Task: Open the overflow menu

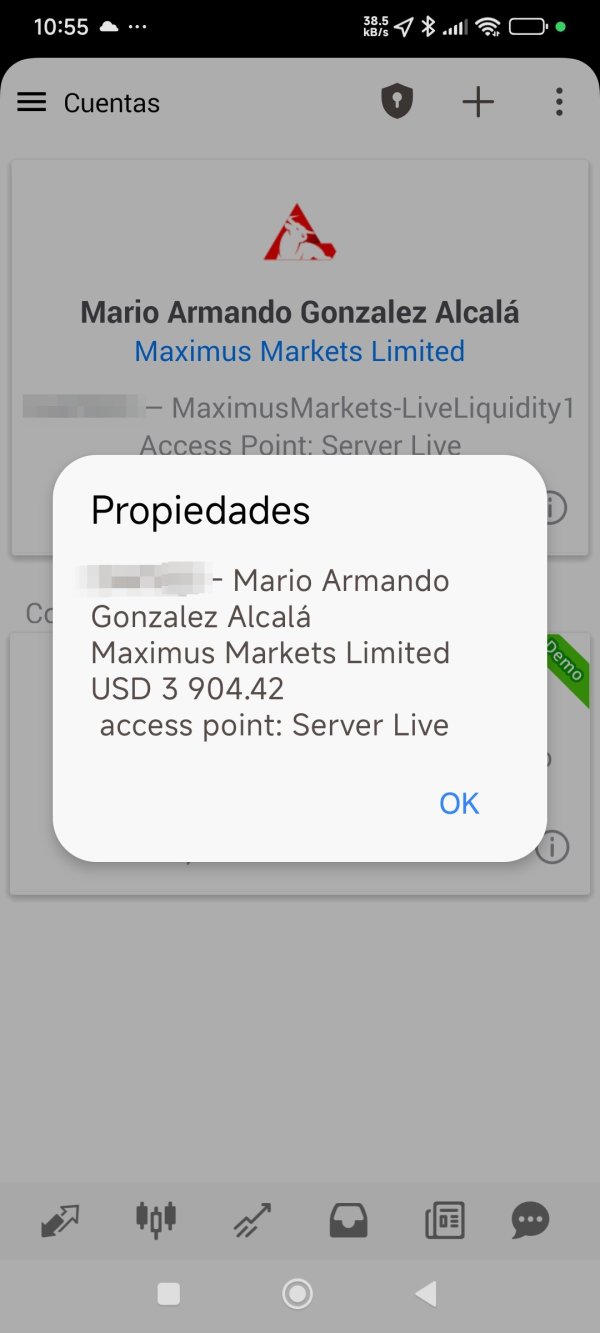Action: pyautogui.click(x=559, y=102)
